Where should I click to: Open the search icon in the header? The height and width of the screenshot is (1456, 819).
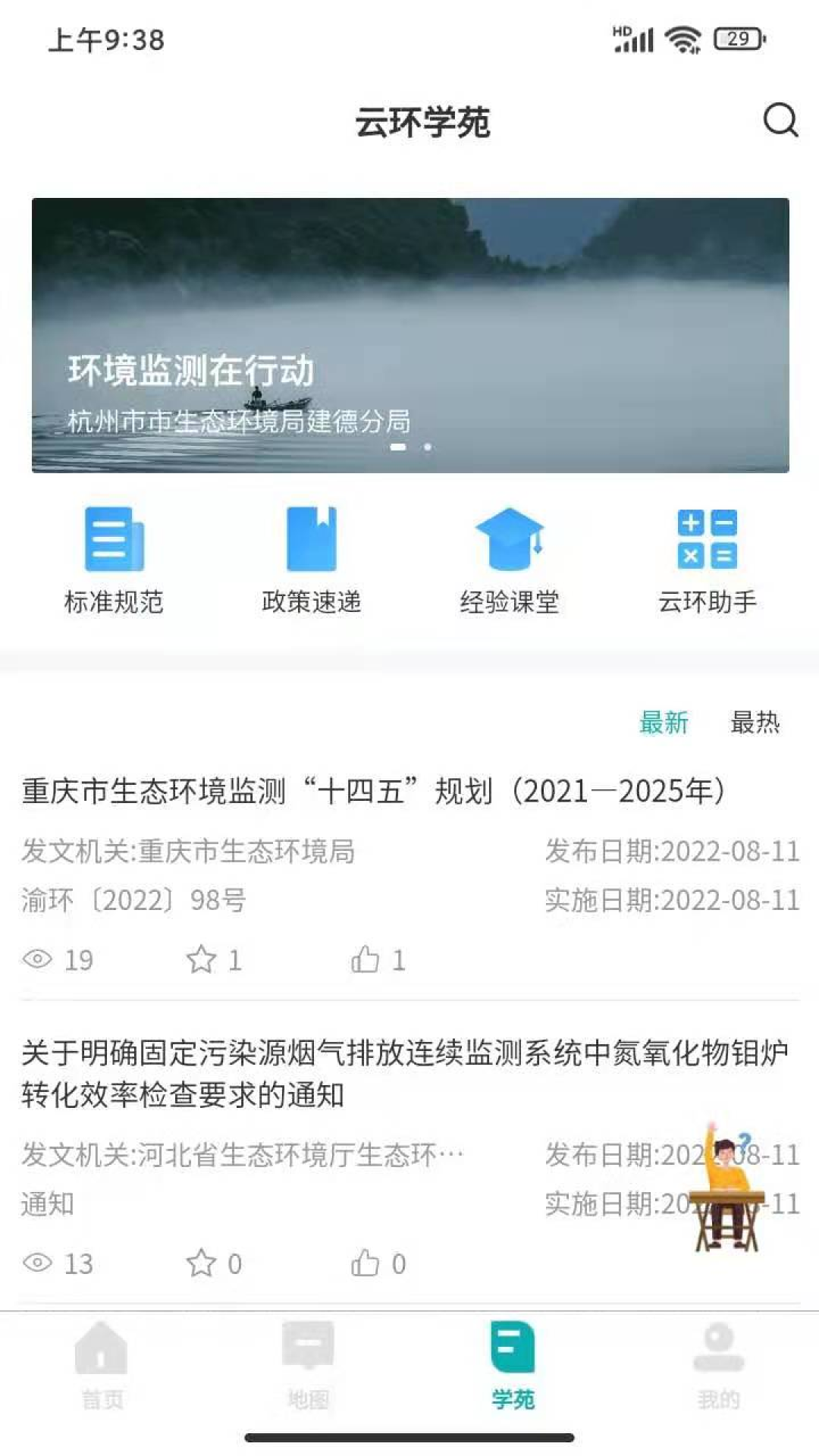tap(780, 120)
